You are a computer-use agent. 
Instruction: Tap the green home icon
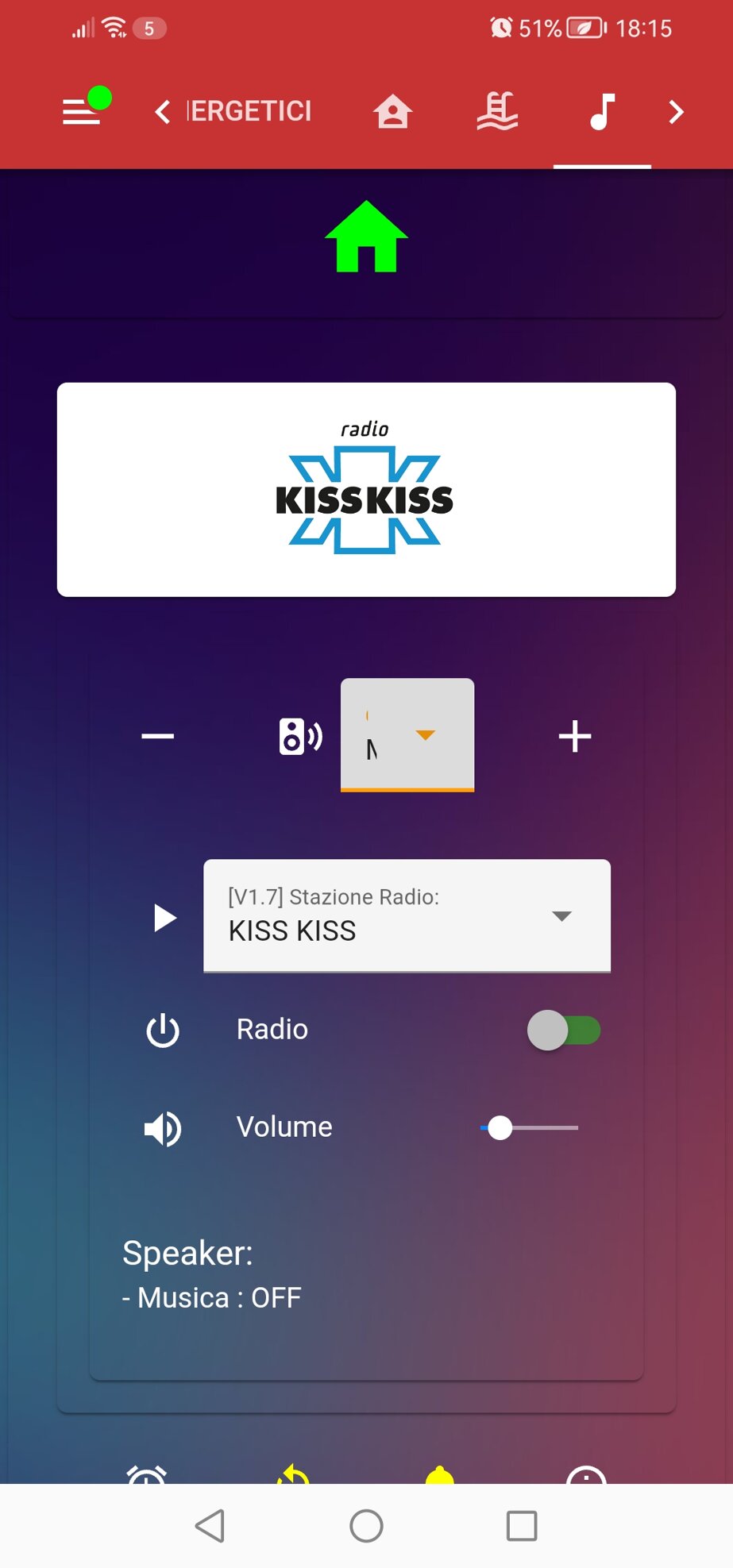click(366, 237)
